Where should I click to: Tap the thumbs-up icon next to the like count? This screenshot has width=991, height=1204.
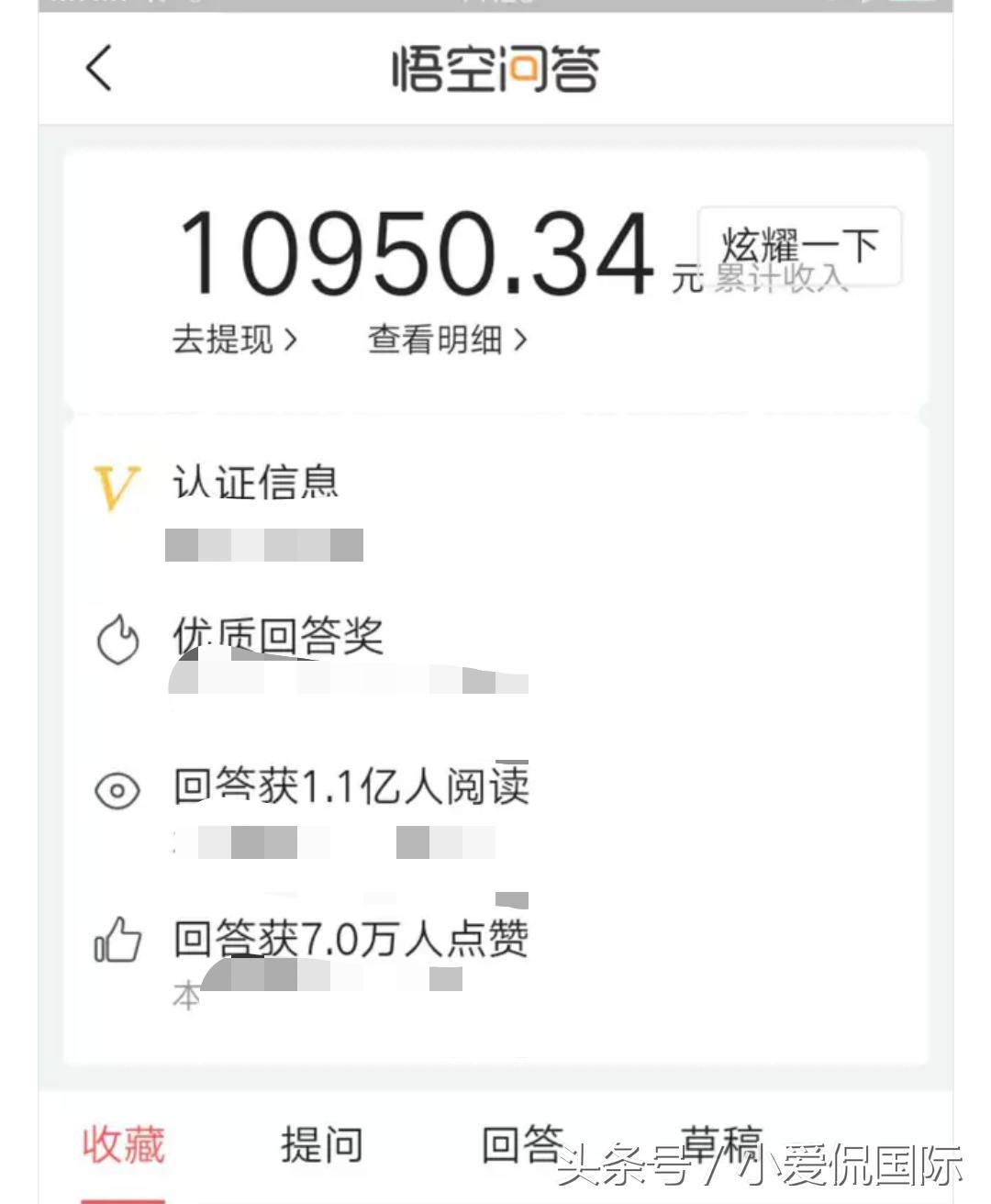[117, 939]
